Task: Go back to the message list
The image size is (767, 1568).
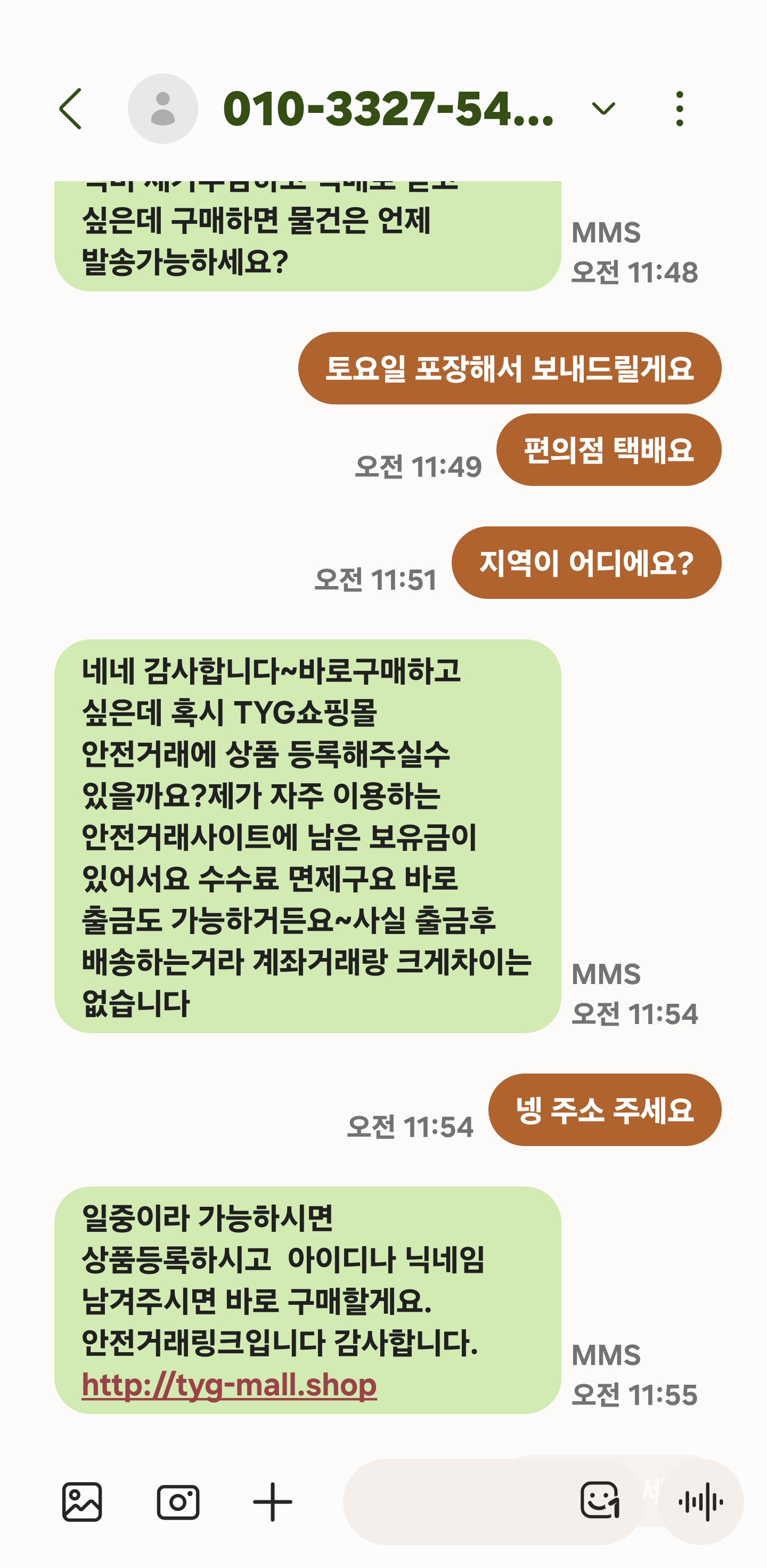Action: (x=71, y=109)
